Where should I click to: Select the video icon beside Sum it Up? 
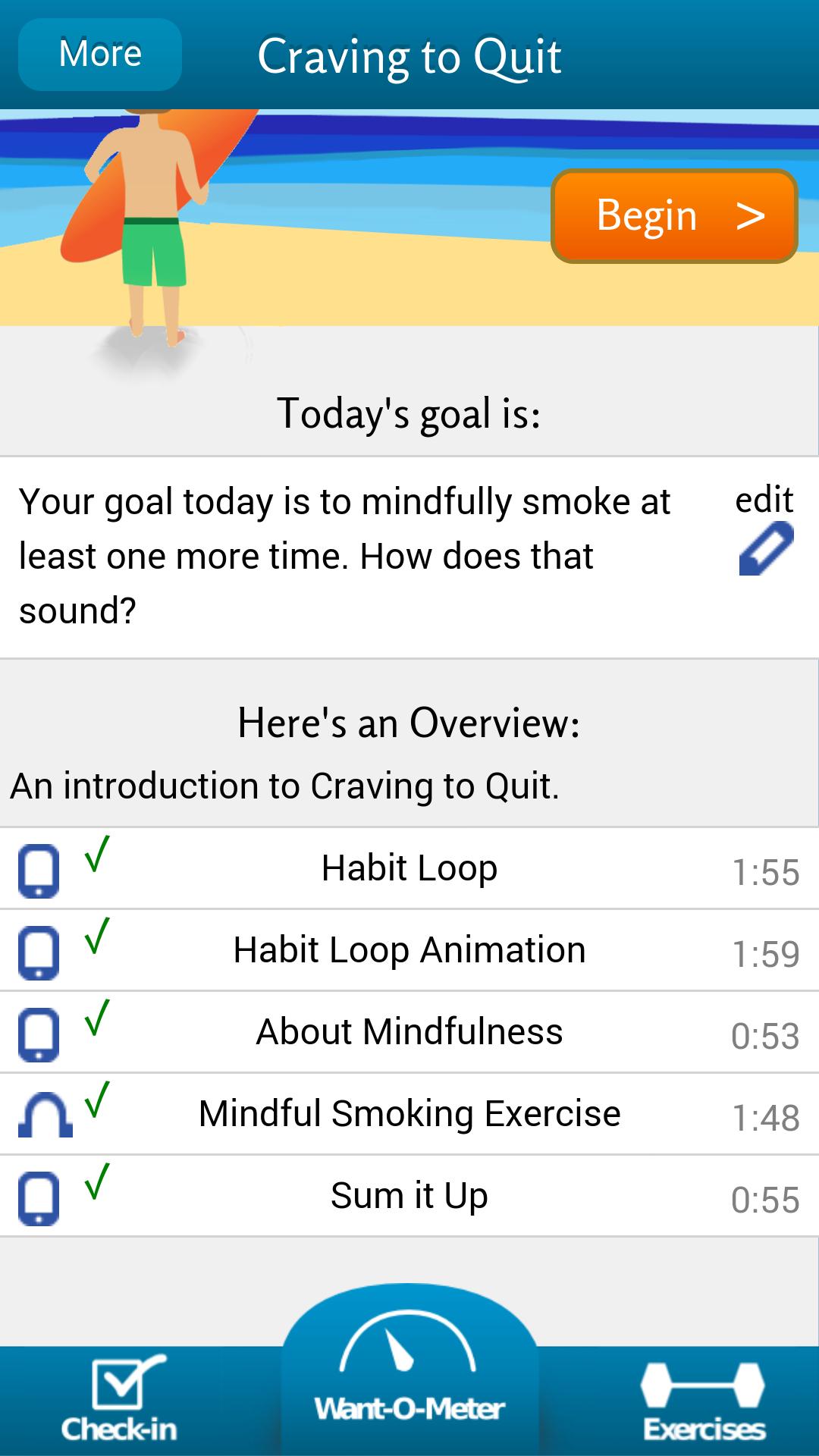39,1196
